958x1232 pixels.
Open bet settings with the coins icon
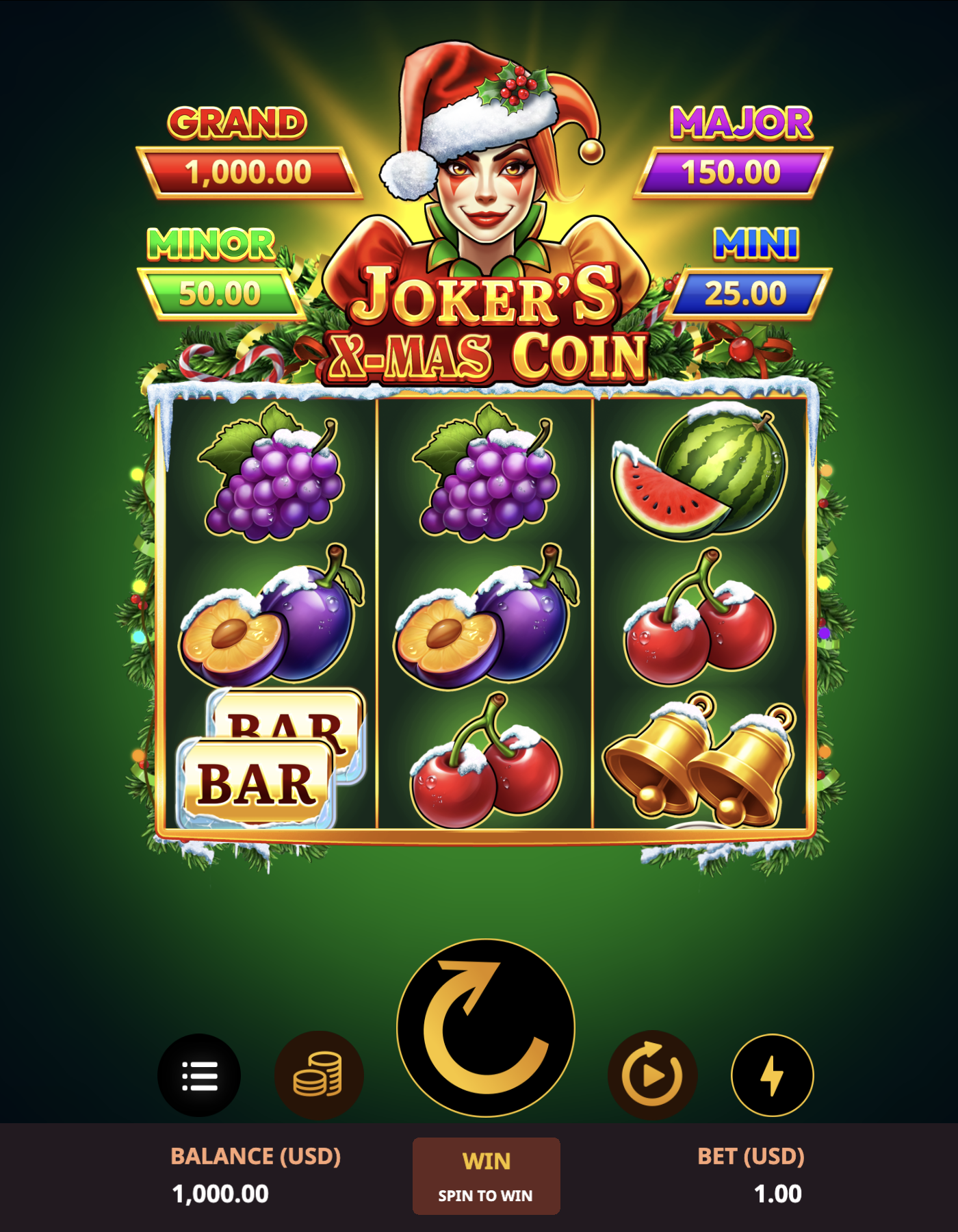(x=318, y=1075)
